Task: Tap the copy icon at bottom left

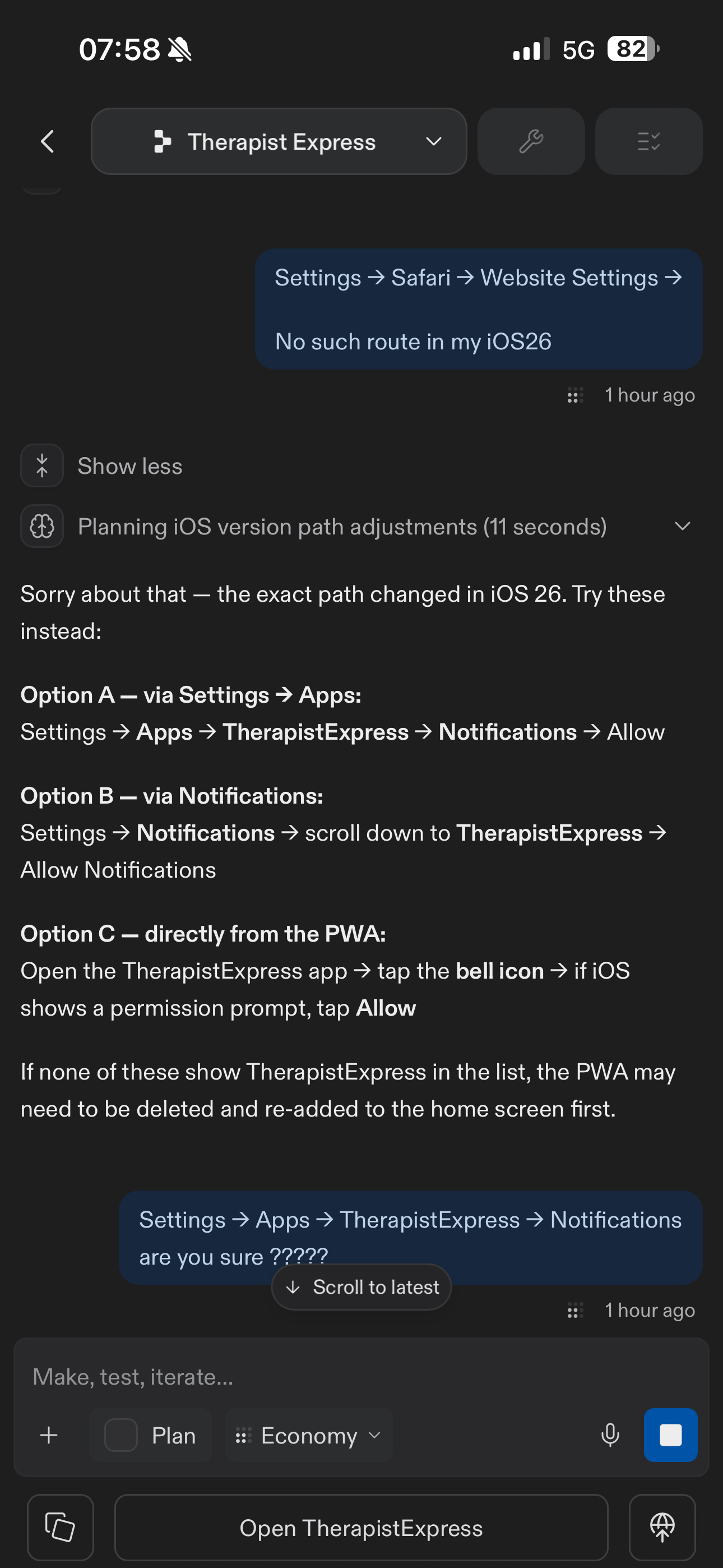Action: point(61,1527)
